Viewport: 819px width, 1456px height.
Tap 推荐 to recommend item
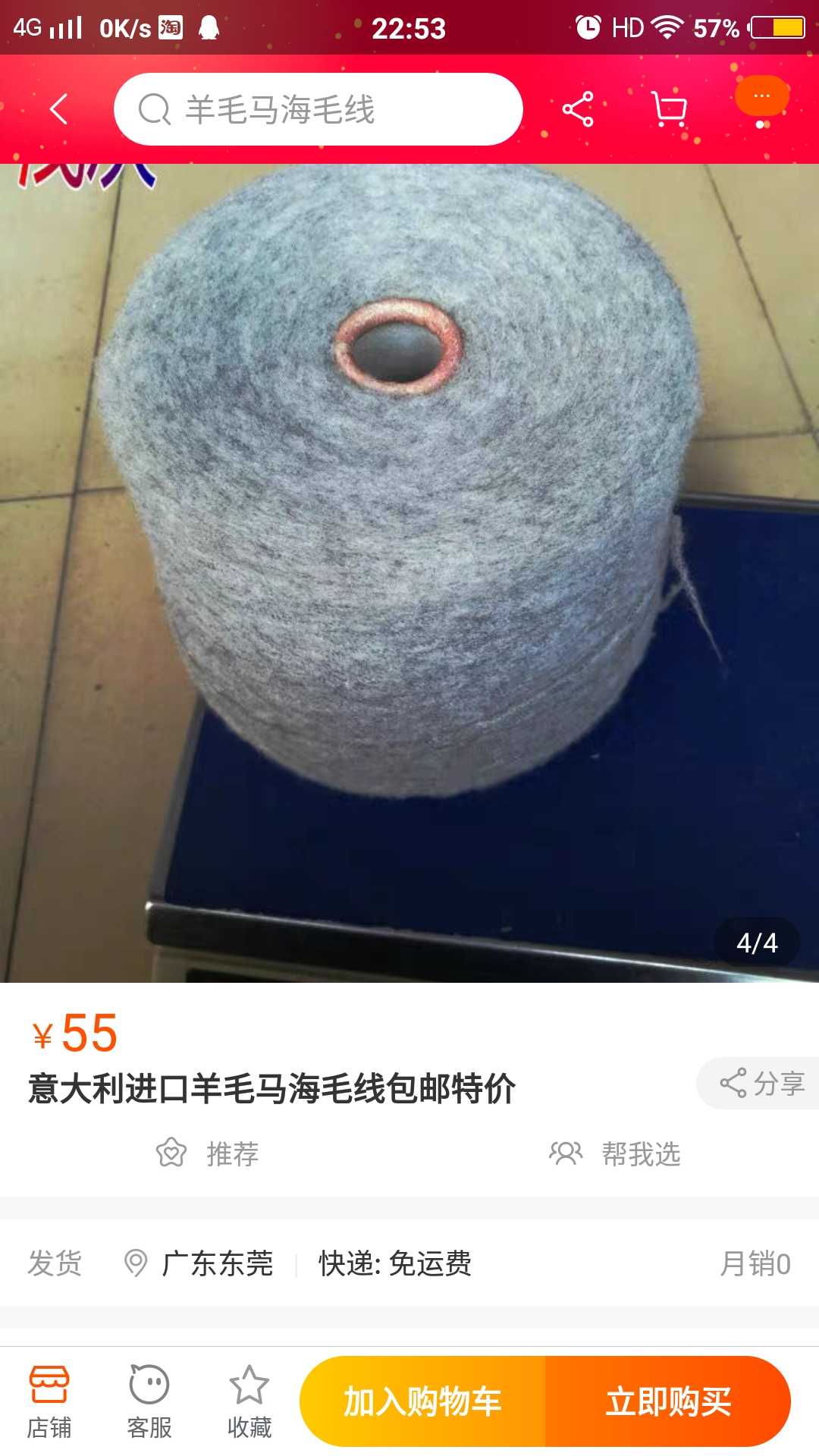(207, 1153)
